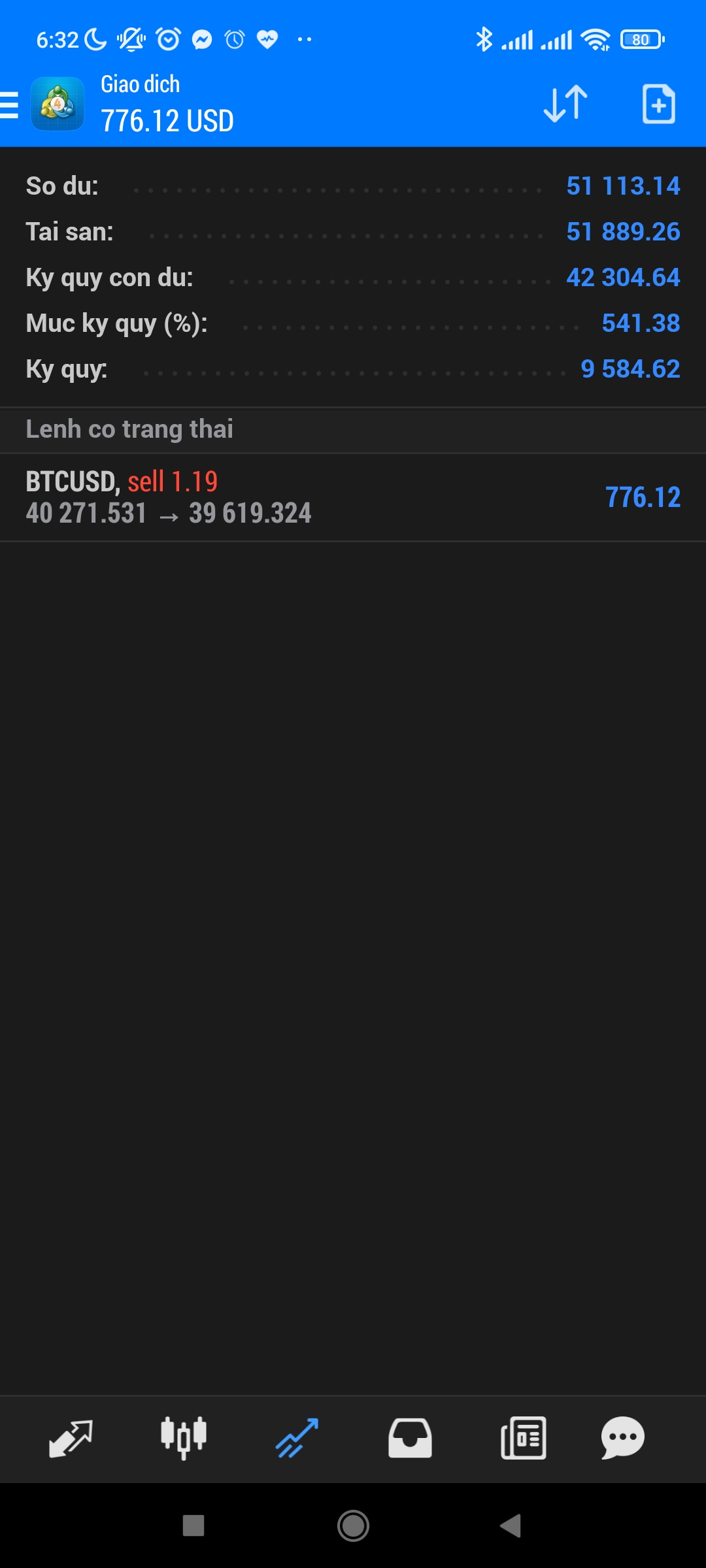Open the News tab

tap(523, 1438)
